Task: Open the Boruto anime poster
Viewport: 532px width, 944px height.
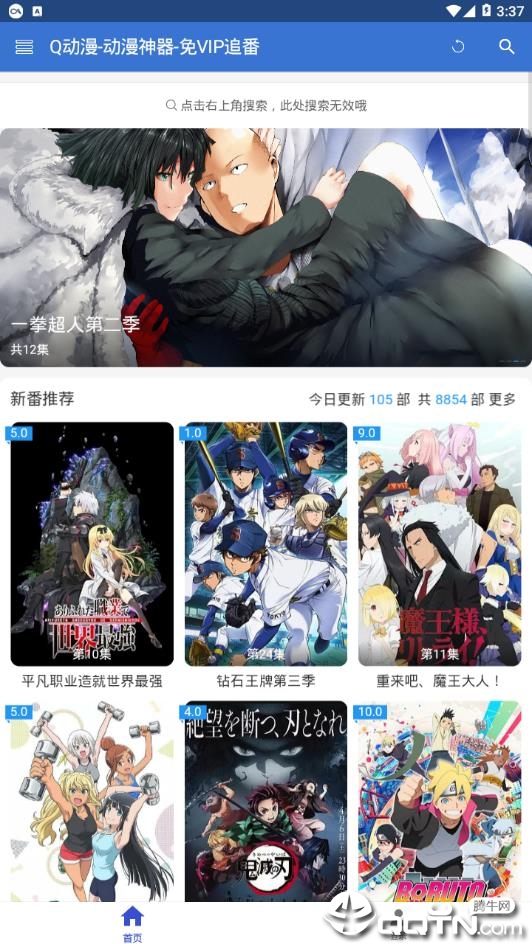Action: [x=439, y=801]
